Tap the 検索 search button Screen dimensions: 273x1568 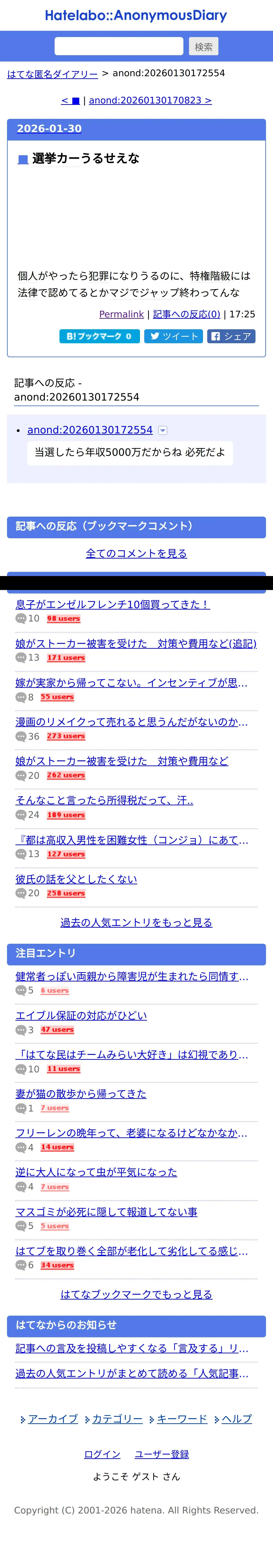[x=203, y=46]
